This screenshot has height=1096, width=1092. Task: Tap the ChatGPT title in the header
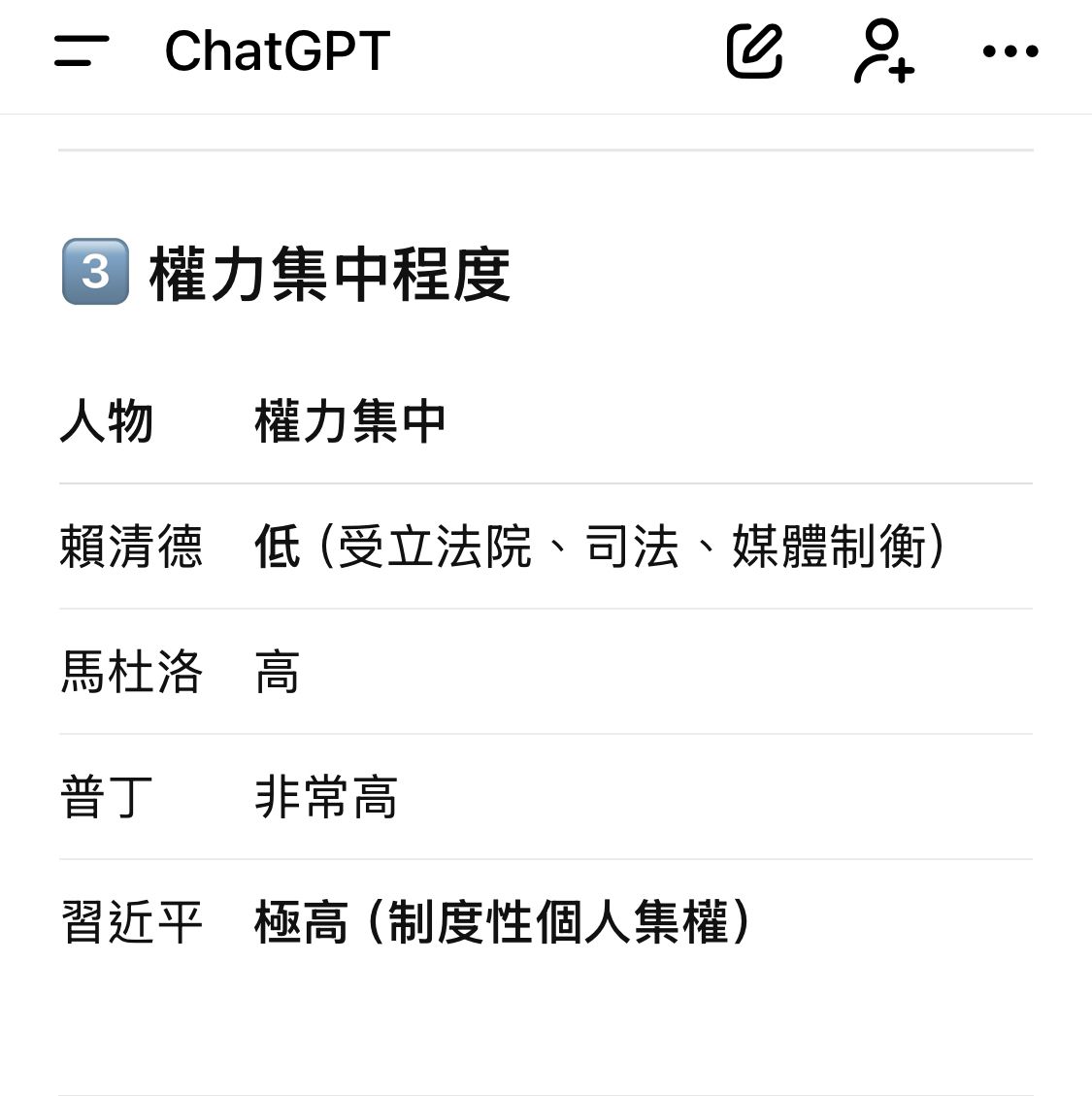[277, 50]
